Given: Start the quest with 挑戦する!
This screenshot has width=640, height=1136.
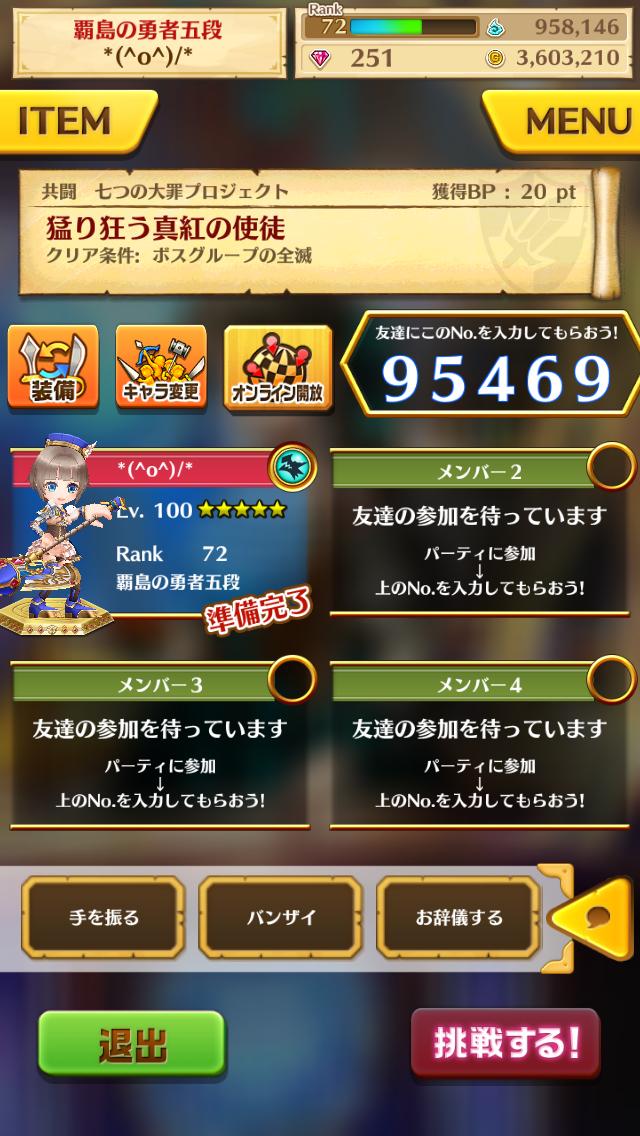Looking at the screenshot, I should pyautogui.click(x=505, y=1043).
